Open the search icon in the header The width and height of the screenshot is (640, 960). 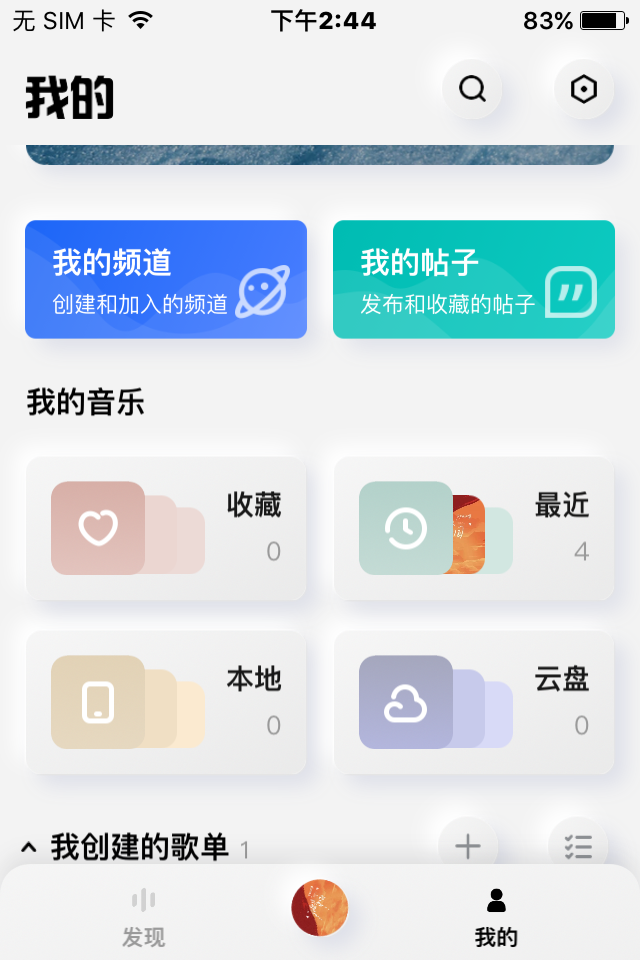[x=472, y=89]
